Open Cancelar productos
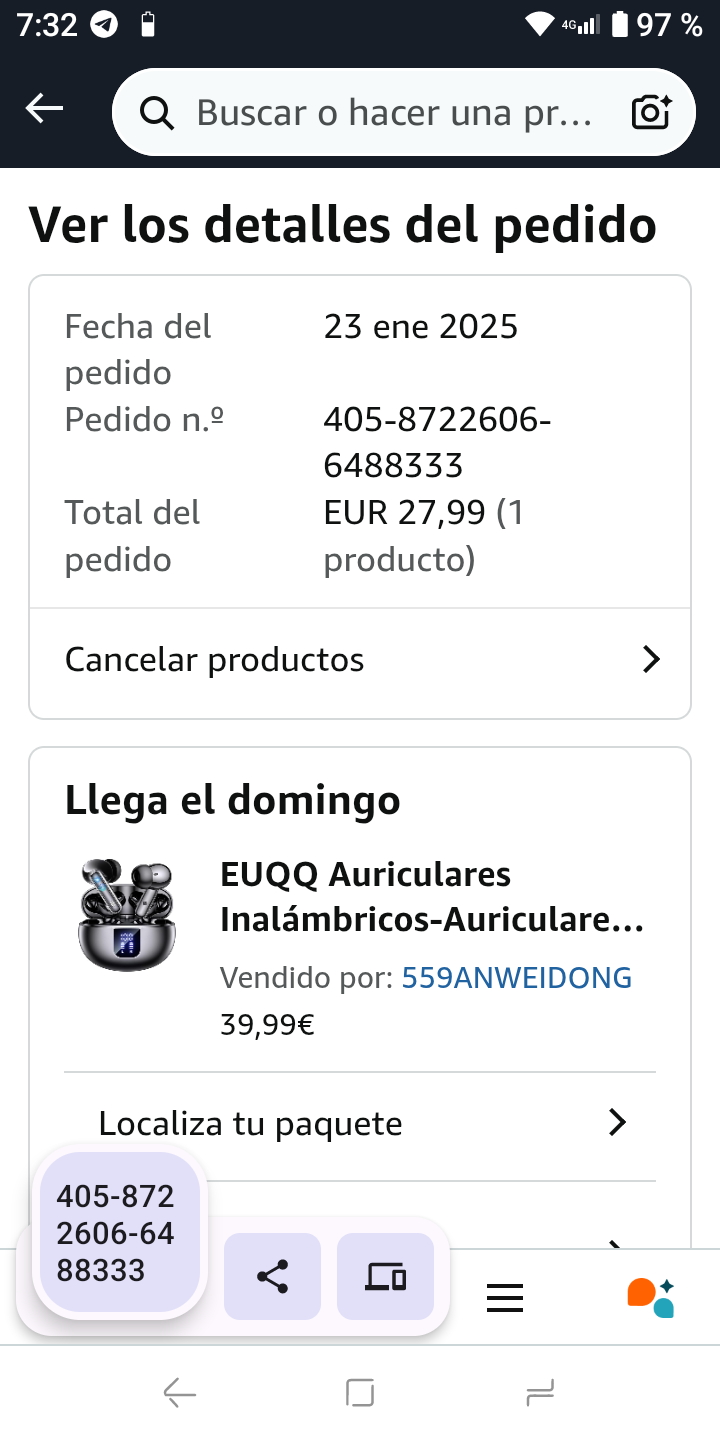Viewport: 720px width, 1440px height. pos(360,660)
